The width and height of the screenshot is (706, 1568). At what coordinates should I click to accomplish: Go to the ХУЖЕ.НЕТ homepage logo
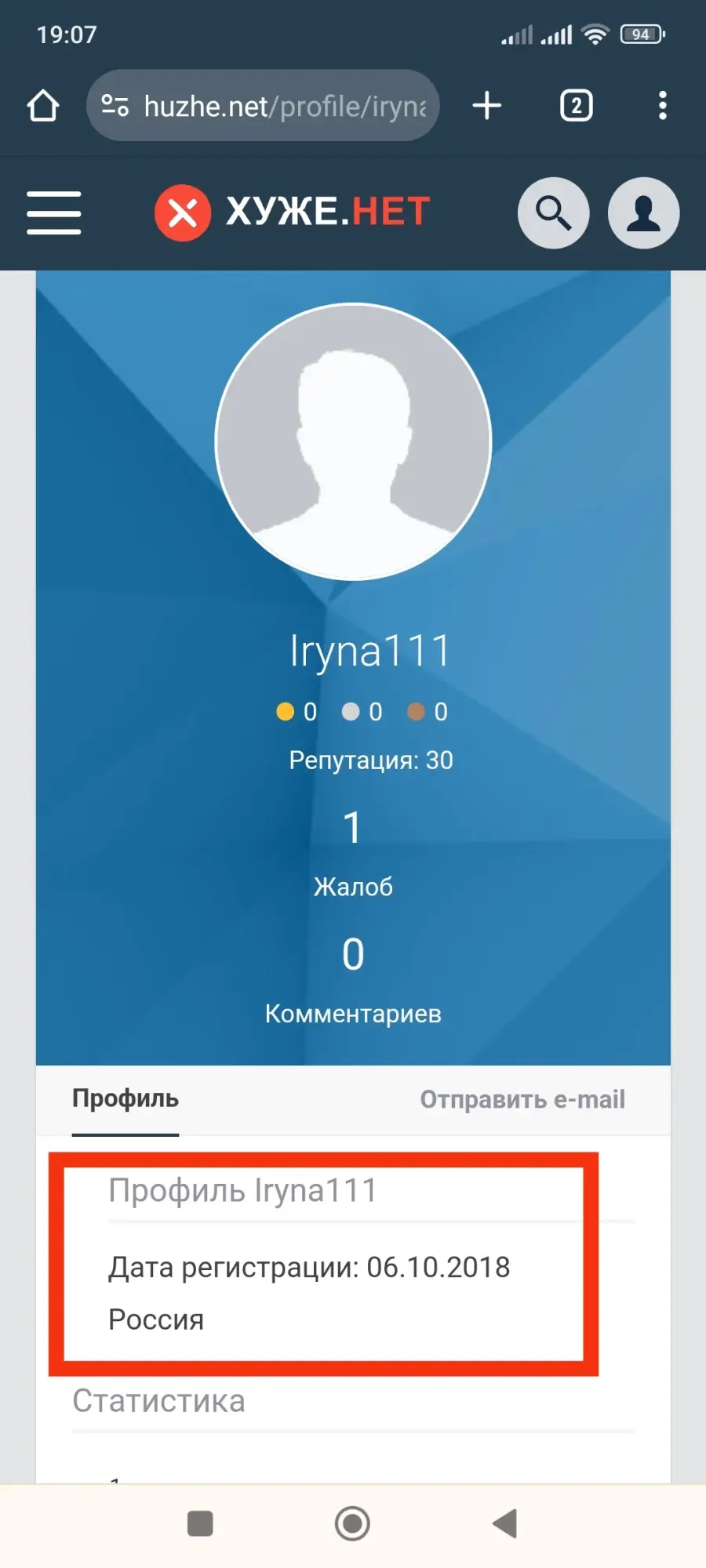coord(292,212)
